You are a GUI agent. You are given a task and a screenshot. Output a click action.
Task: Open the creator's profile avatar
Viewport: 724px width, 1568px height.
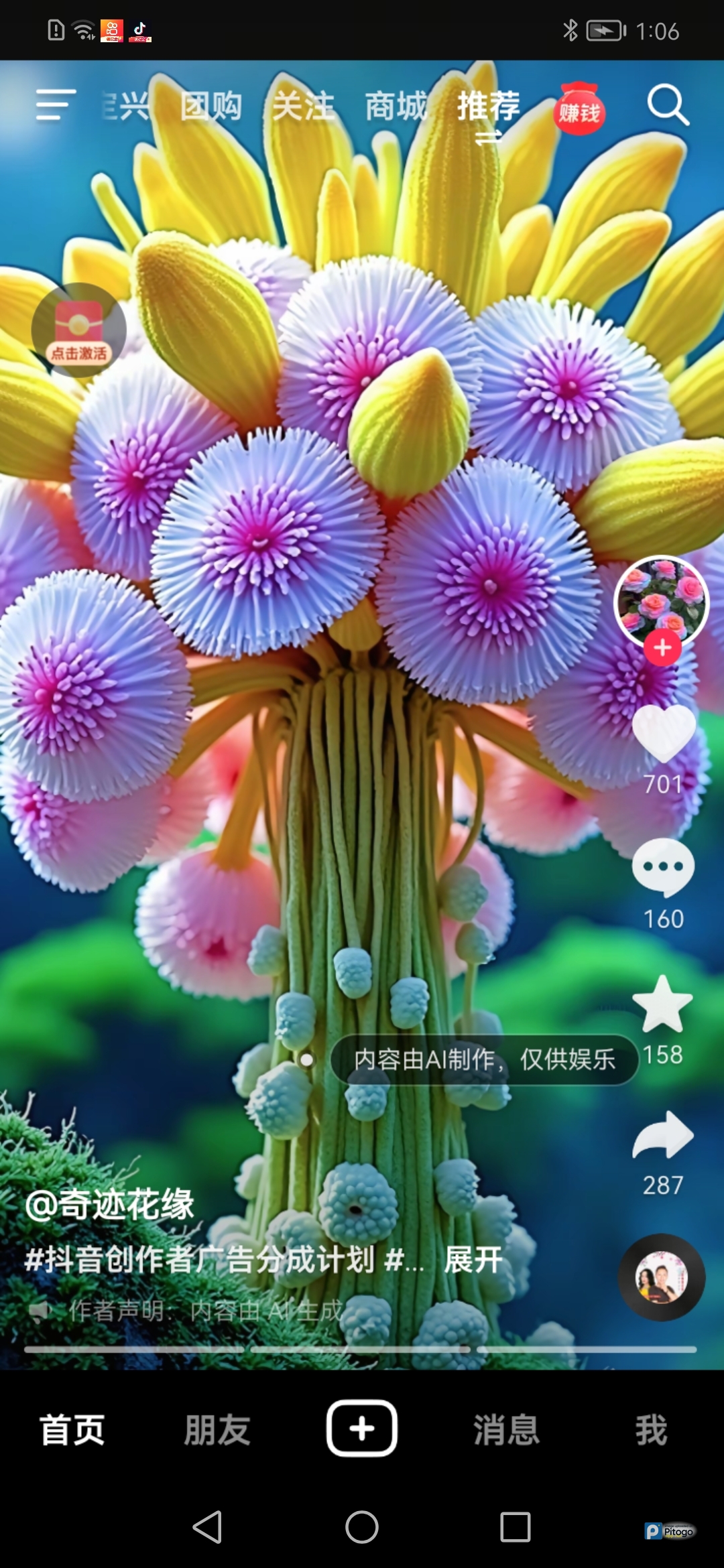click(x=661, y=600)
